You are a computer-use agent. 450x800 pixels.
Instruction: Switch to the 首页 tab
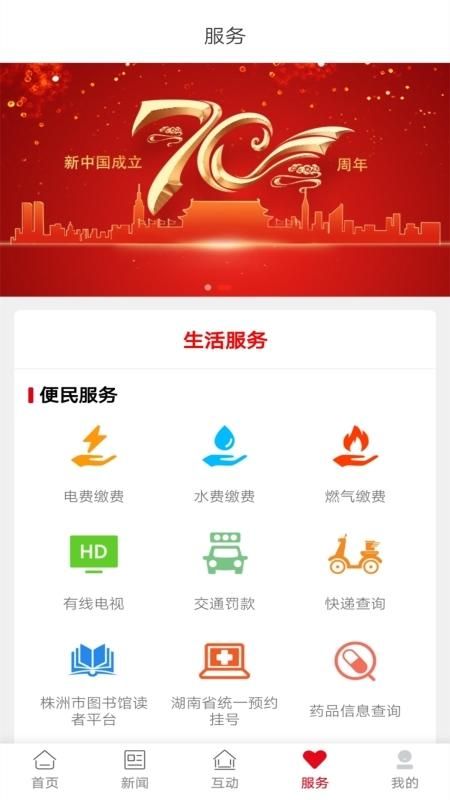45,769
